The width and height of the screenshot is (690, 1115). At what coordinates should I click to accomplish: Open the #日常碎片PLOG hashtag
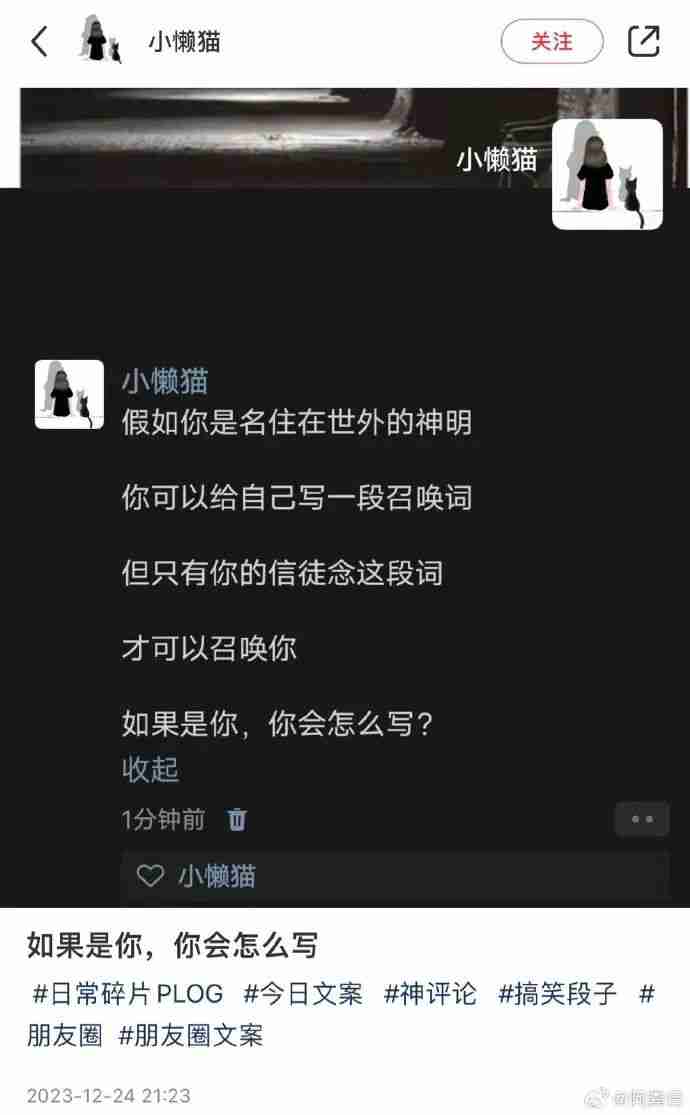128,994
